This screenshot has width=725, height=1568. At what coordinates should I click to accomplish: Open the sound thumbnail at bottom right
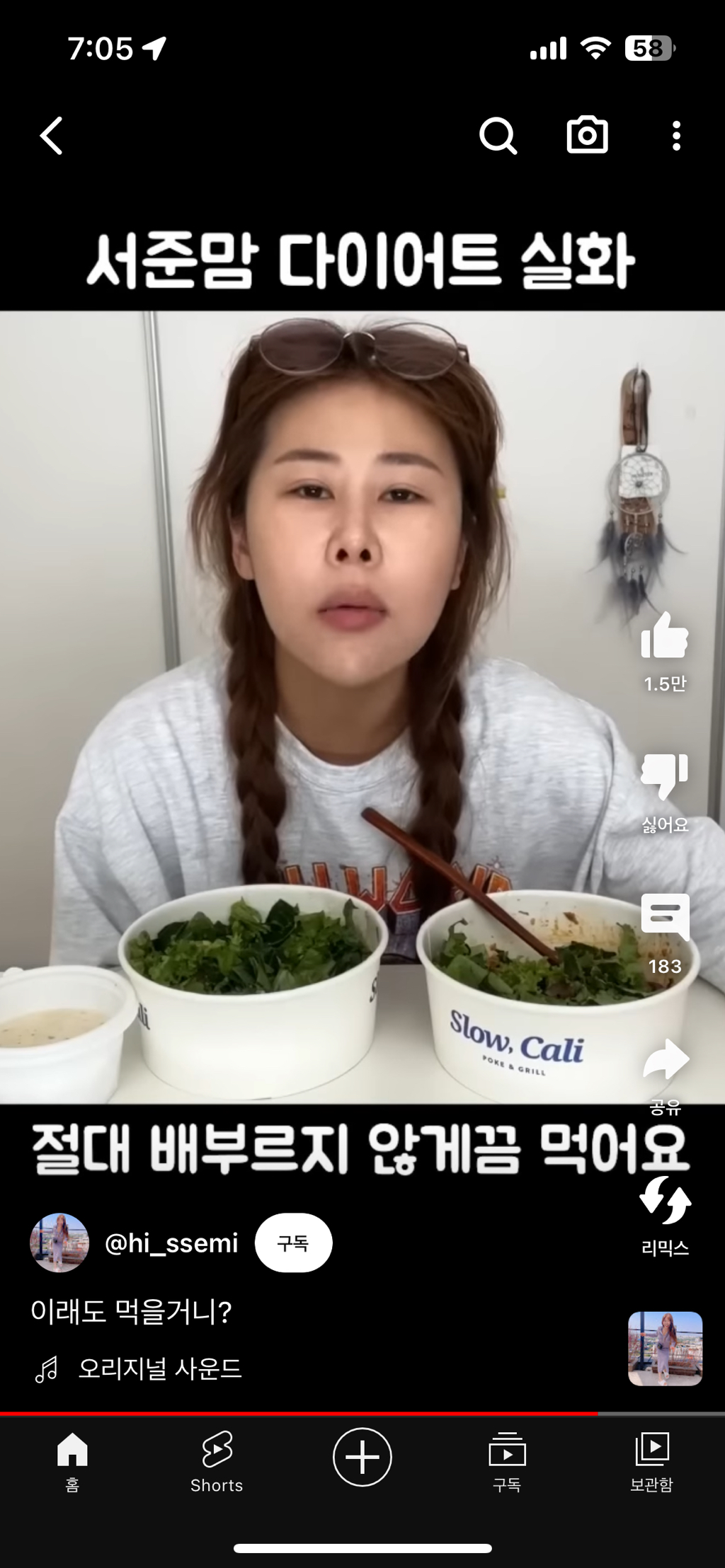665,1348
